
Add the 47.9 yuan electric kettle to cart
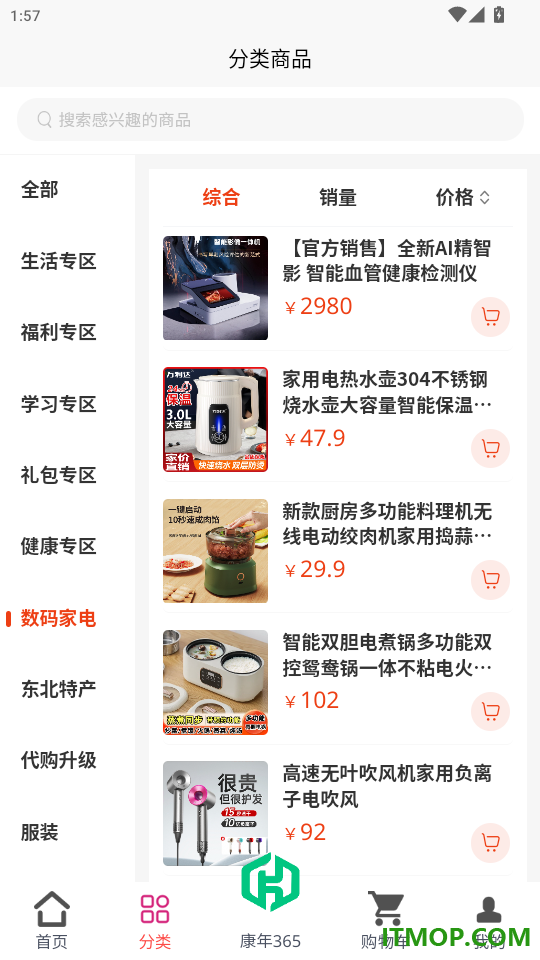[490, 448]
